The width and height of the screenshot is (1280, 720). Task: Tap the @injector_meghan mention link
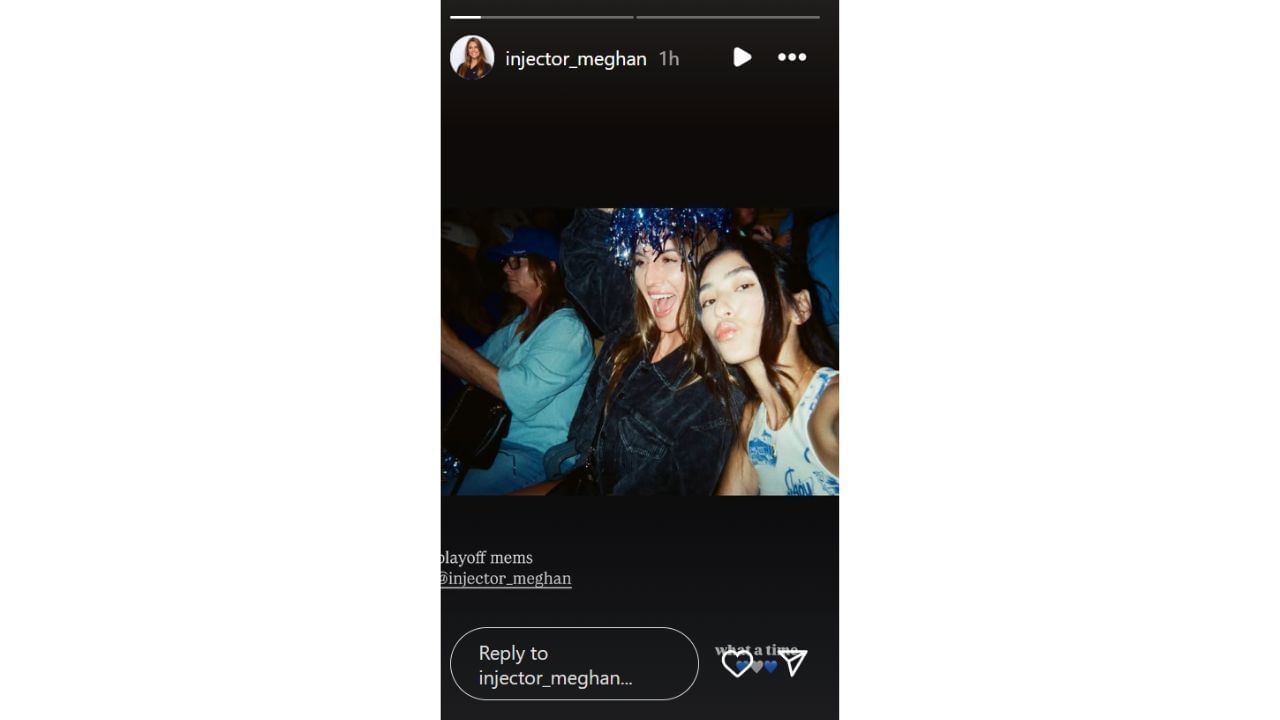506,578
